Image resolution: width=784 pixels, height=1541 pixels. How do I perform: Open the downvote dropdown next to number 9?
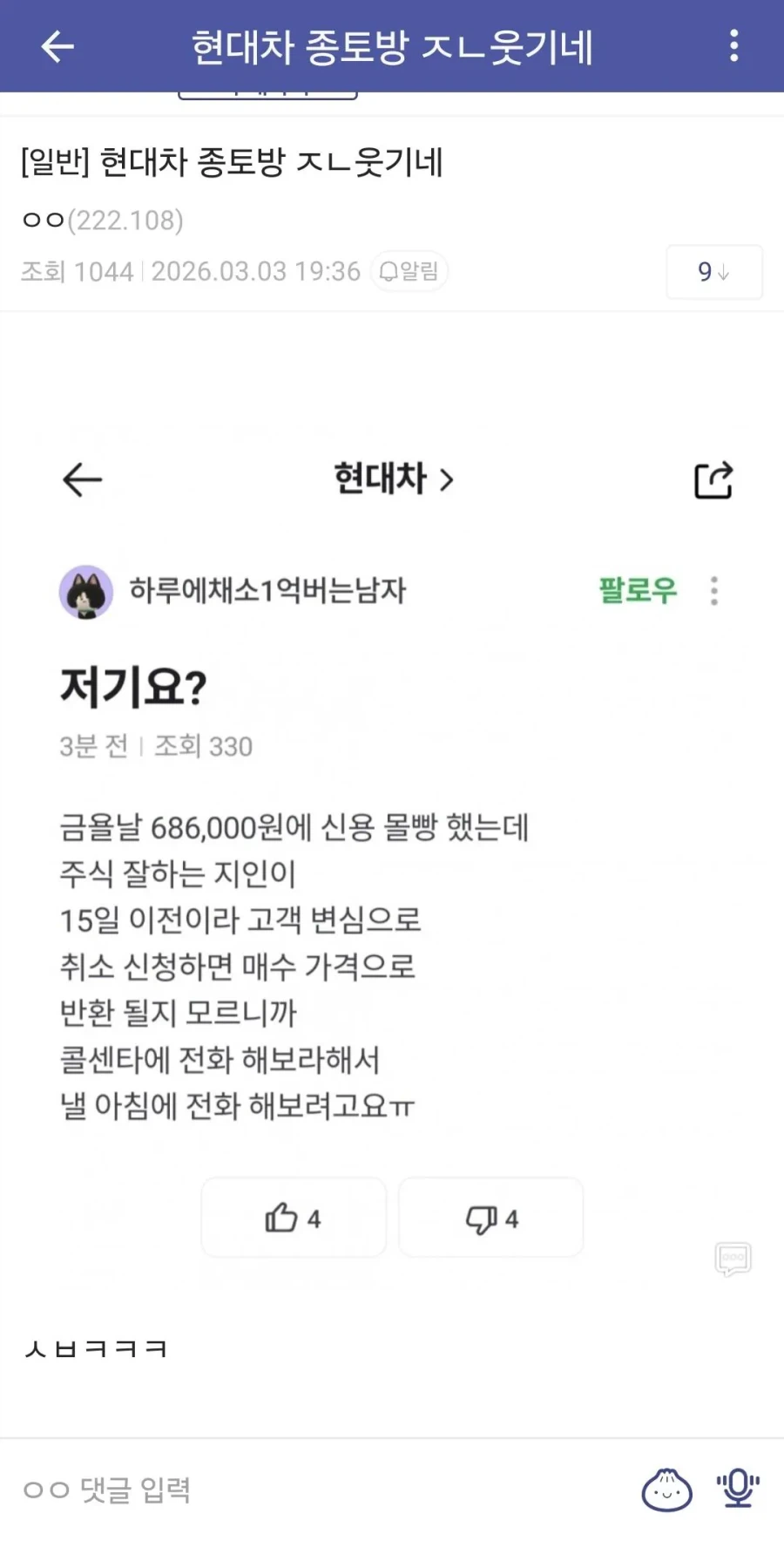coord(724,273)
